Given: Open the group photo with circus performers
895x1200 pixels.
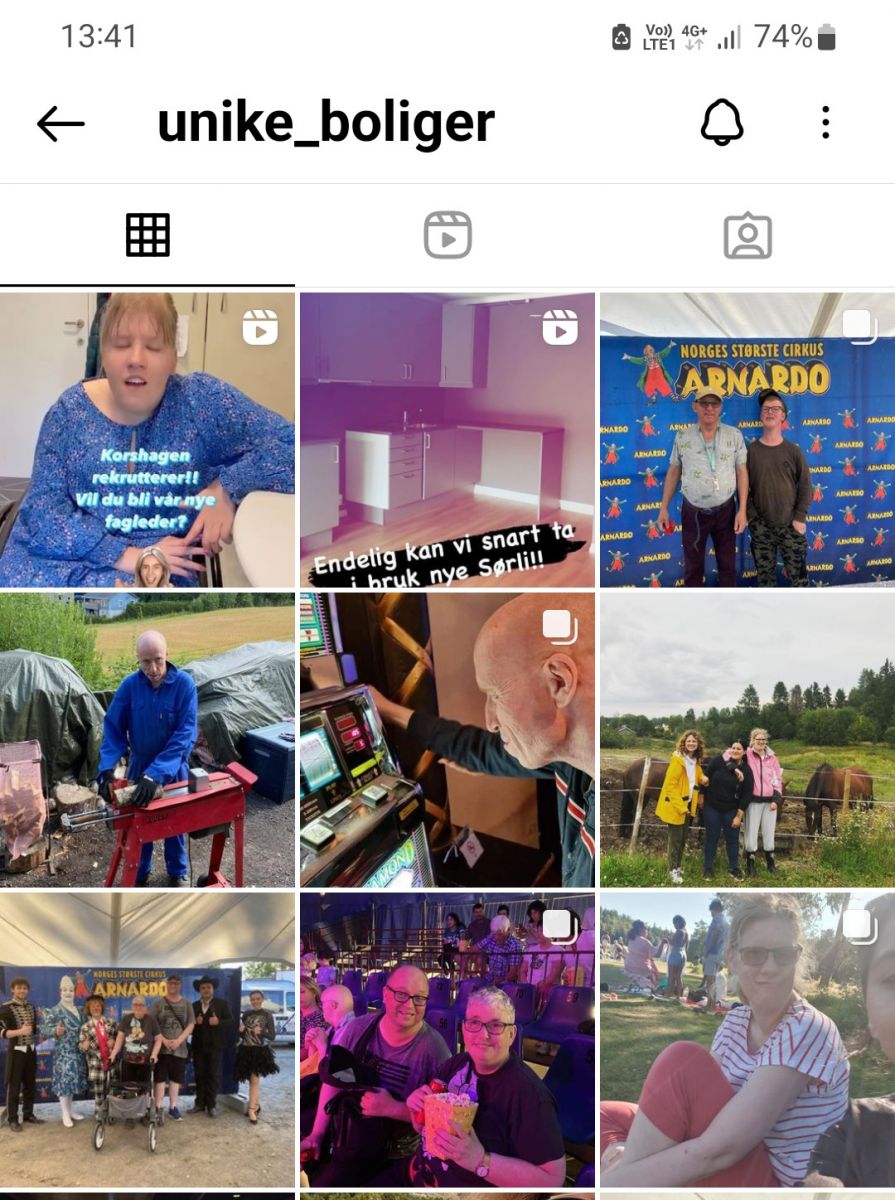Looking at the screenshot, I should [147, 1040].
